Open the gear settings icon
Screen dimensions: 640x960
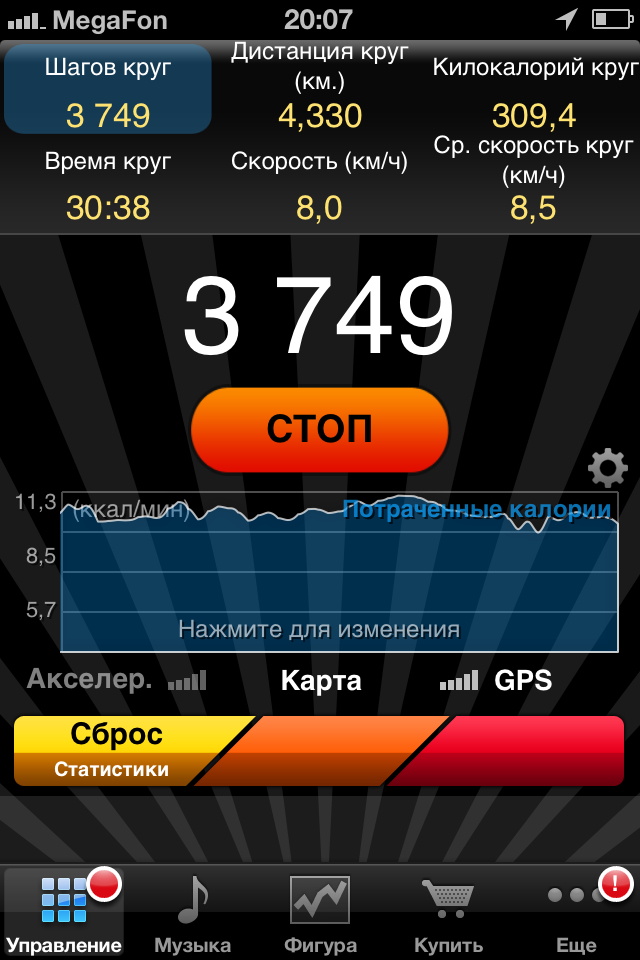pos(607,468)
